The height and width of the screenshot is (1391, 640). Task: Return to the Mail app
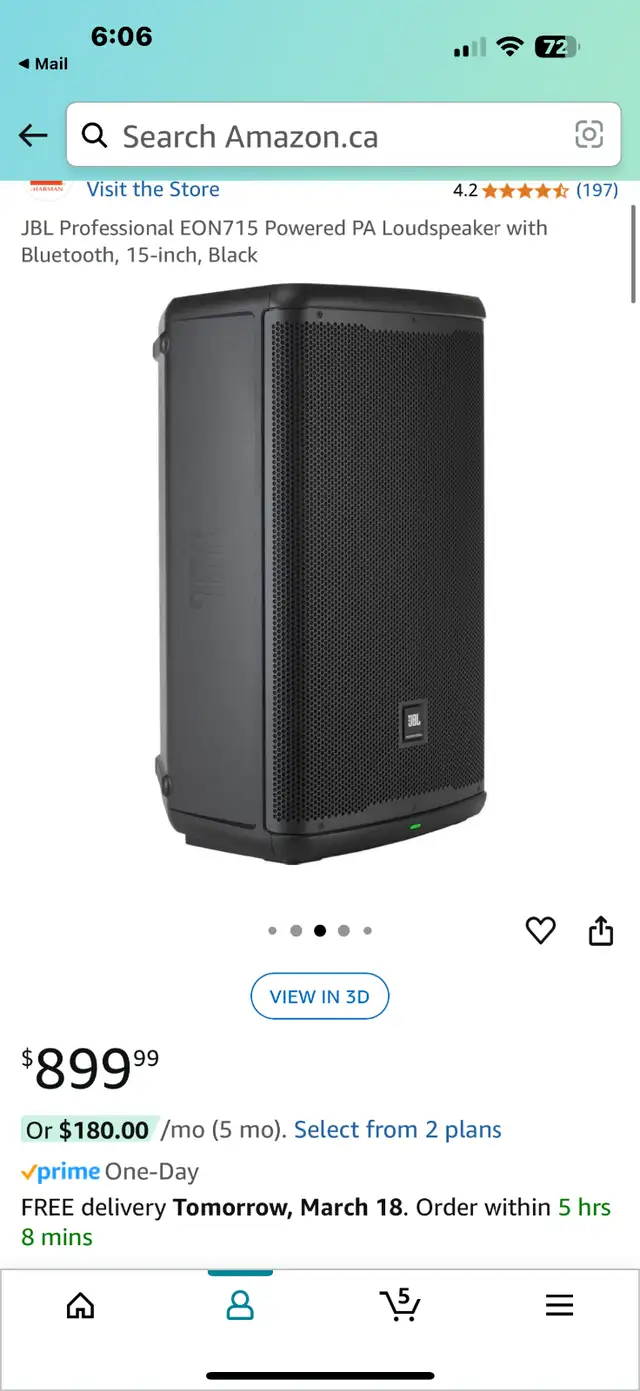[x=43, y=64]
